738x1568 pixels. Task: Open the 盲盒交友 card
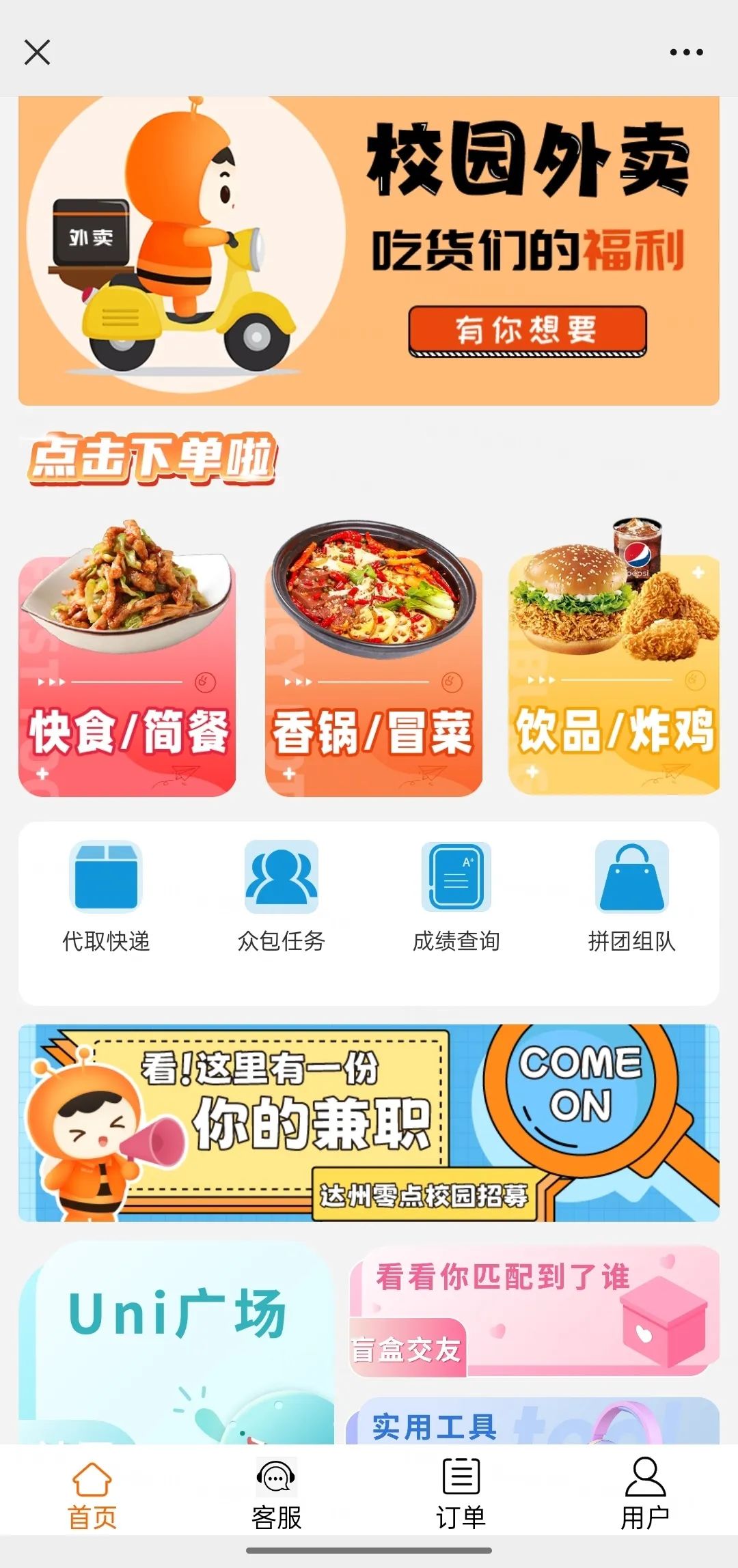[534, 1311]
